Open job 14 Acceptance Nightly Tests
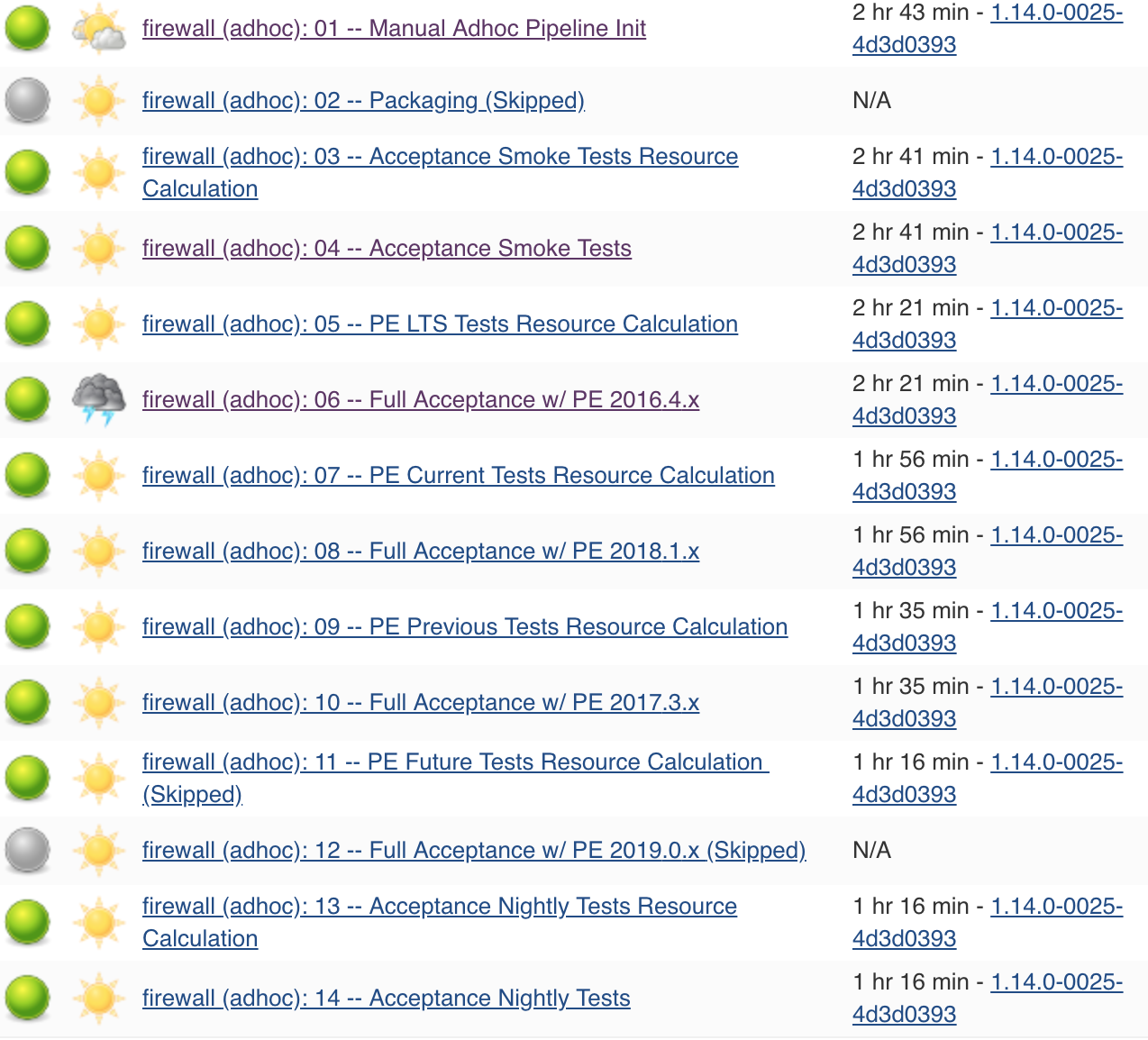Screen dimensions: 1148x1040 [387, 999]
